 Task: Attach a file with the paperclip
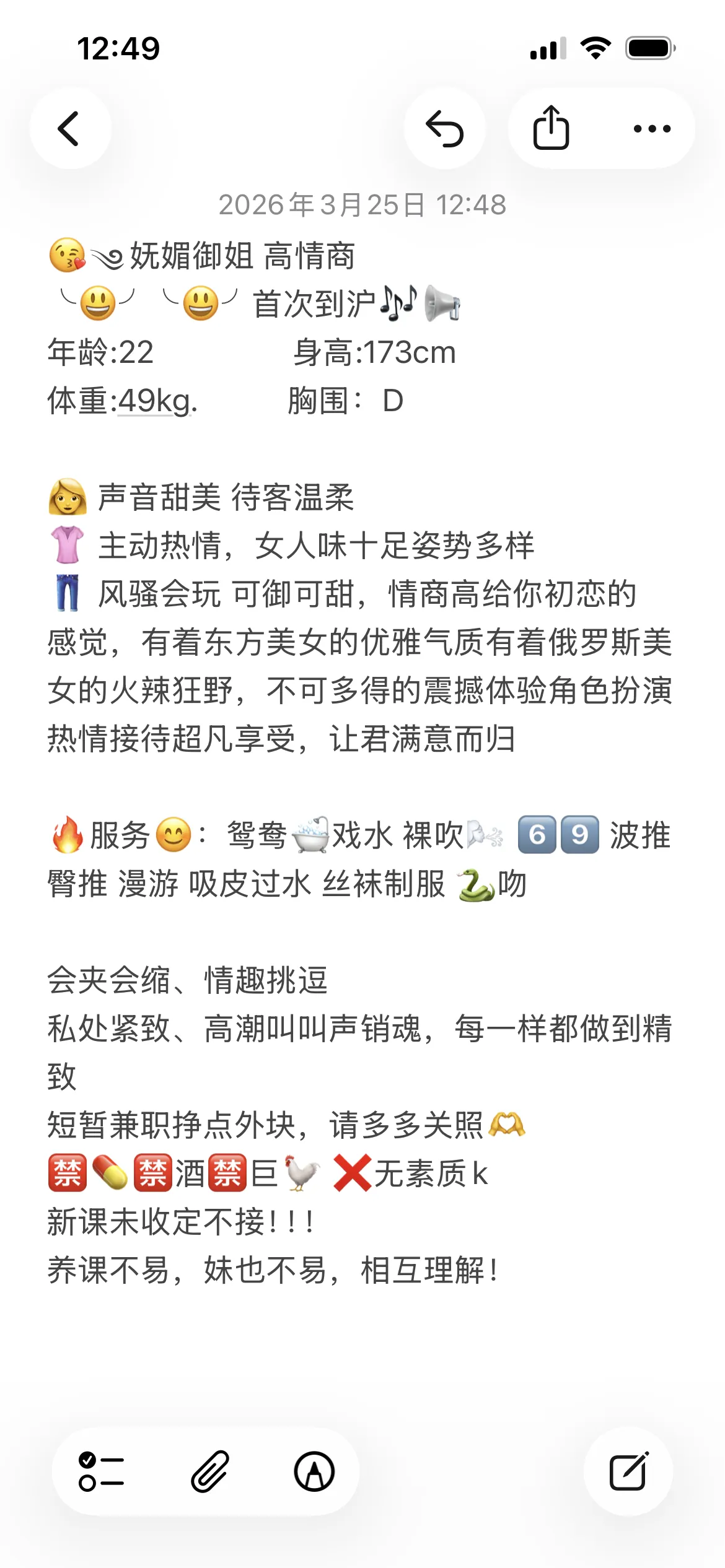pos(209,1471)
